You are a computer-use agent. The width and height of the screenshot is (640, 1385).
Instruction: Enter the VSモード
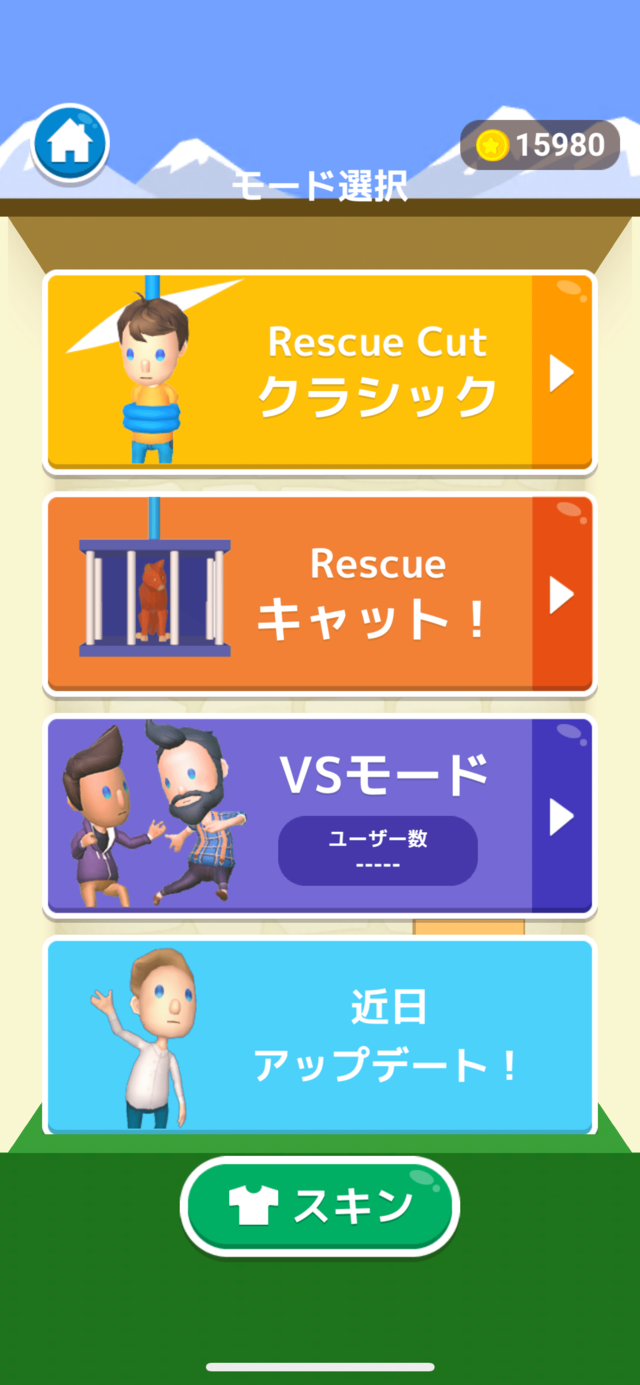(320, 815)
